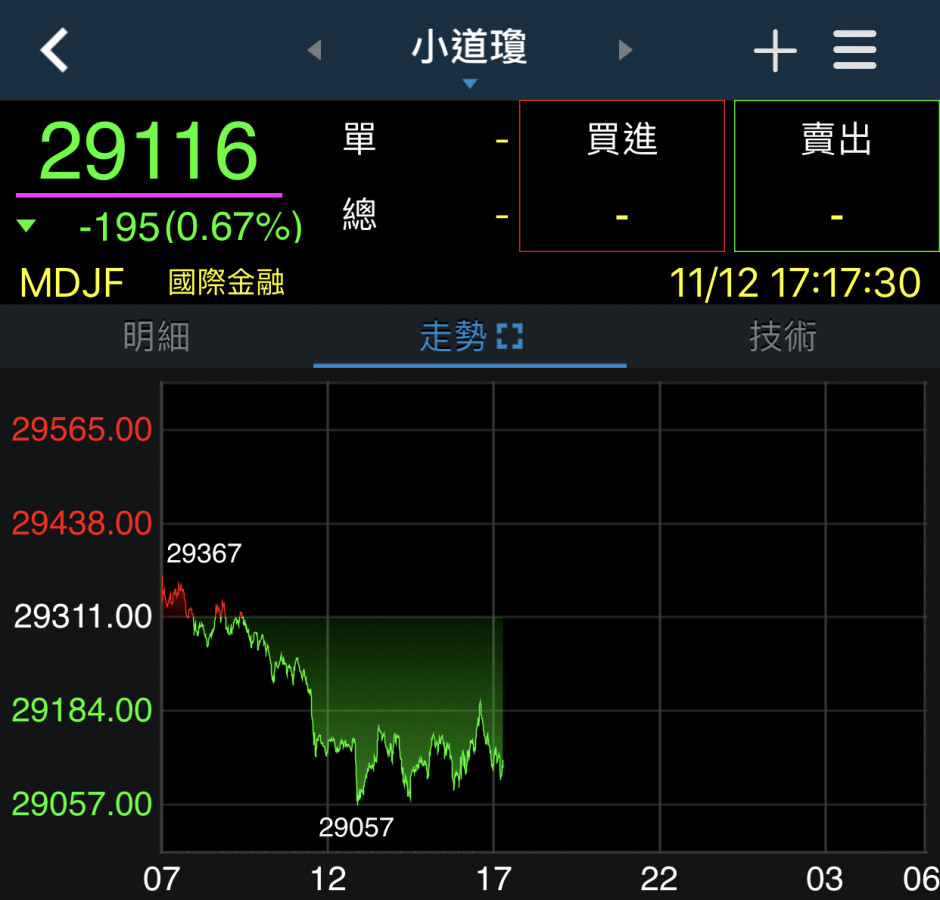
Task: Add 小道瓊 with the plus icon
Action: [775, 50]
